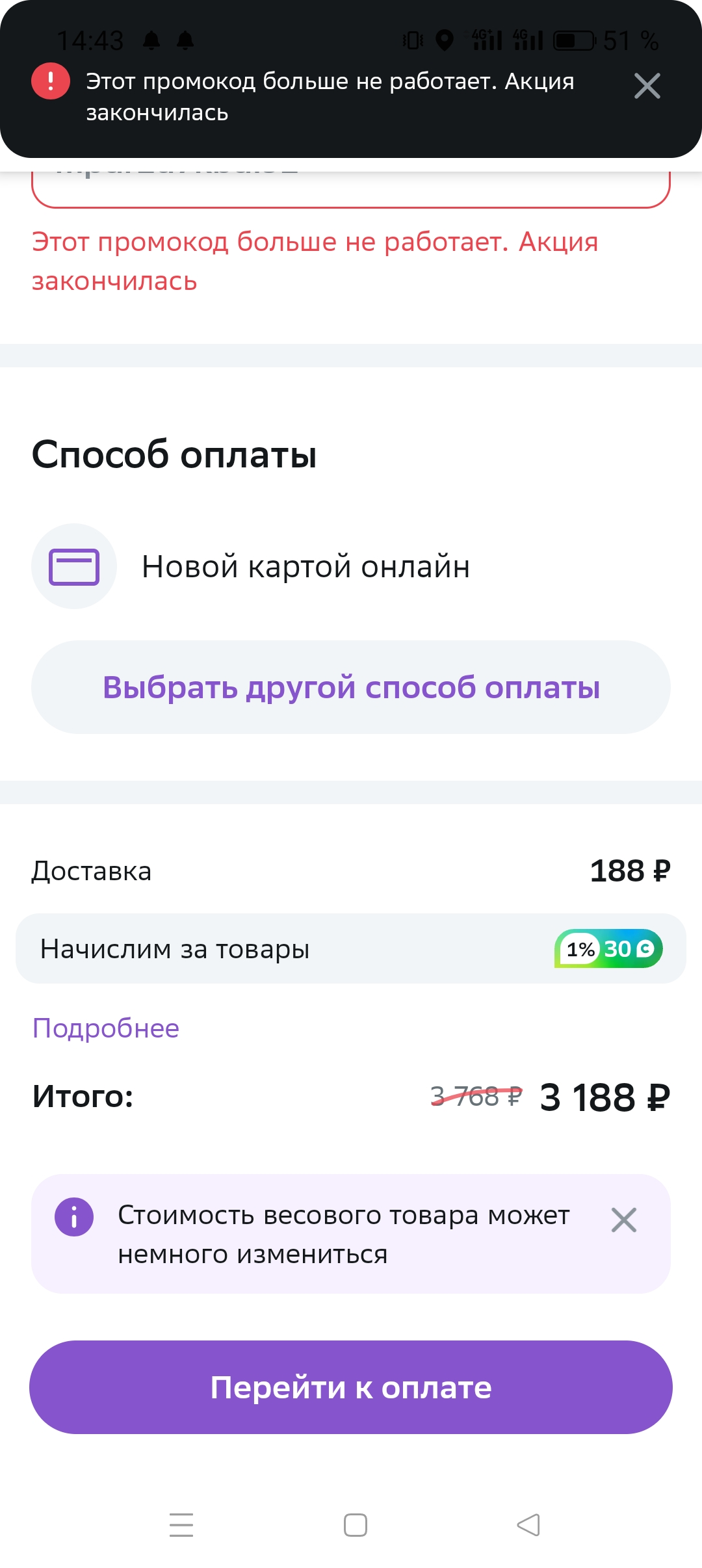Tap Перейти к оплате
Viewport: 702px width, 1568px height.
tap(351, 1387)
